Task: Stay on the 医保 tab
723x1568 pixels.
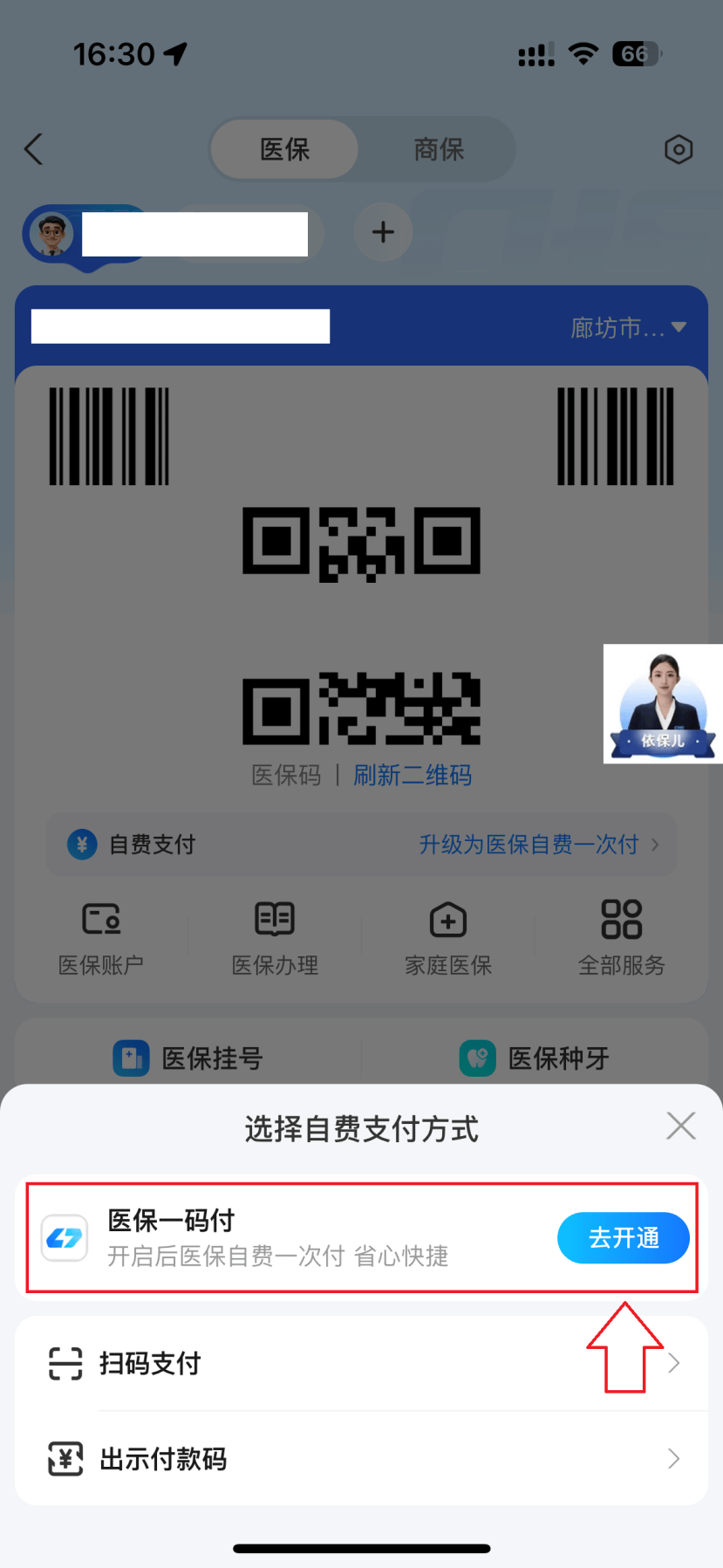Action: [x=285, y=149]
